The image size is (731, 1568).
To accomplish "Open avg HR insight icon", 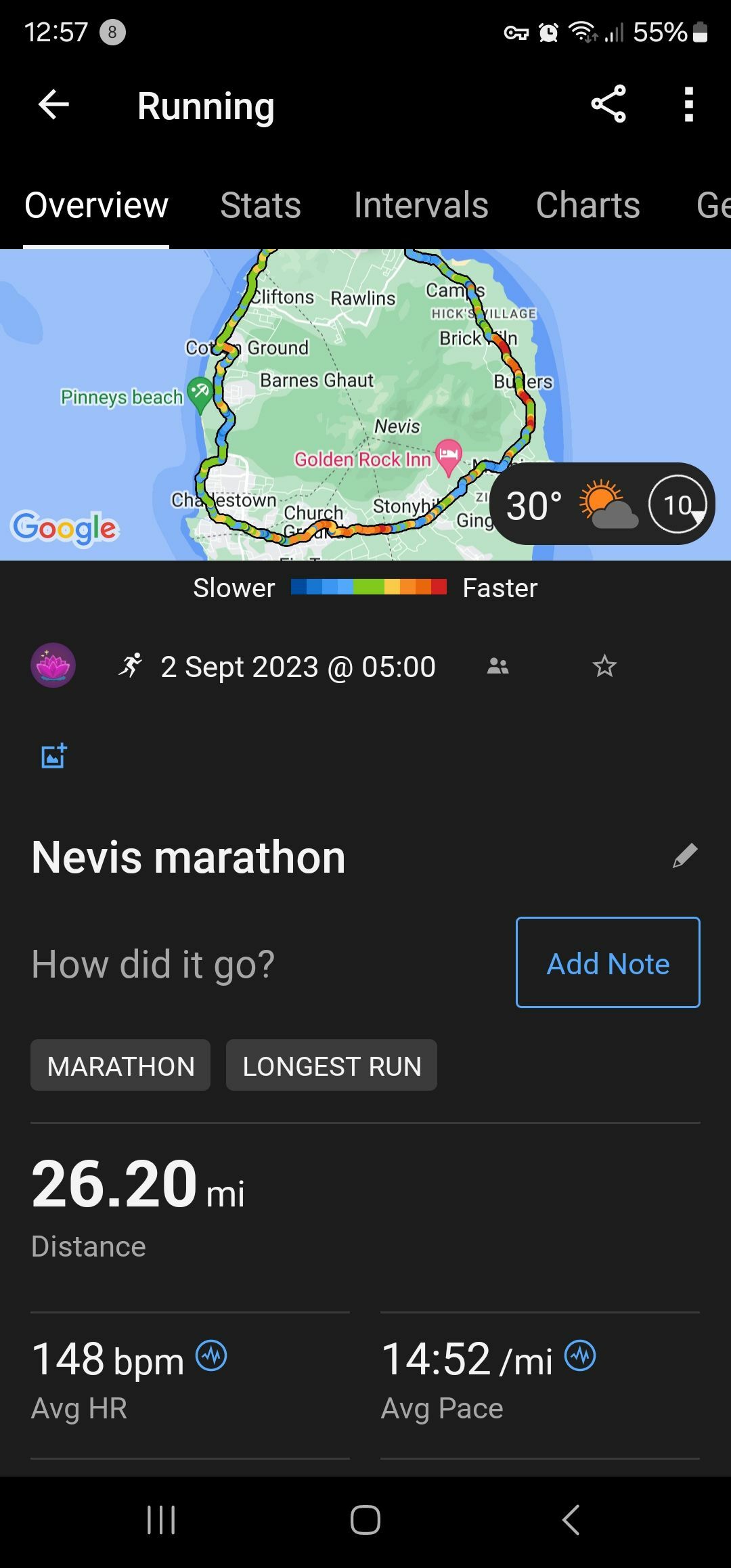I will 211,1356.
